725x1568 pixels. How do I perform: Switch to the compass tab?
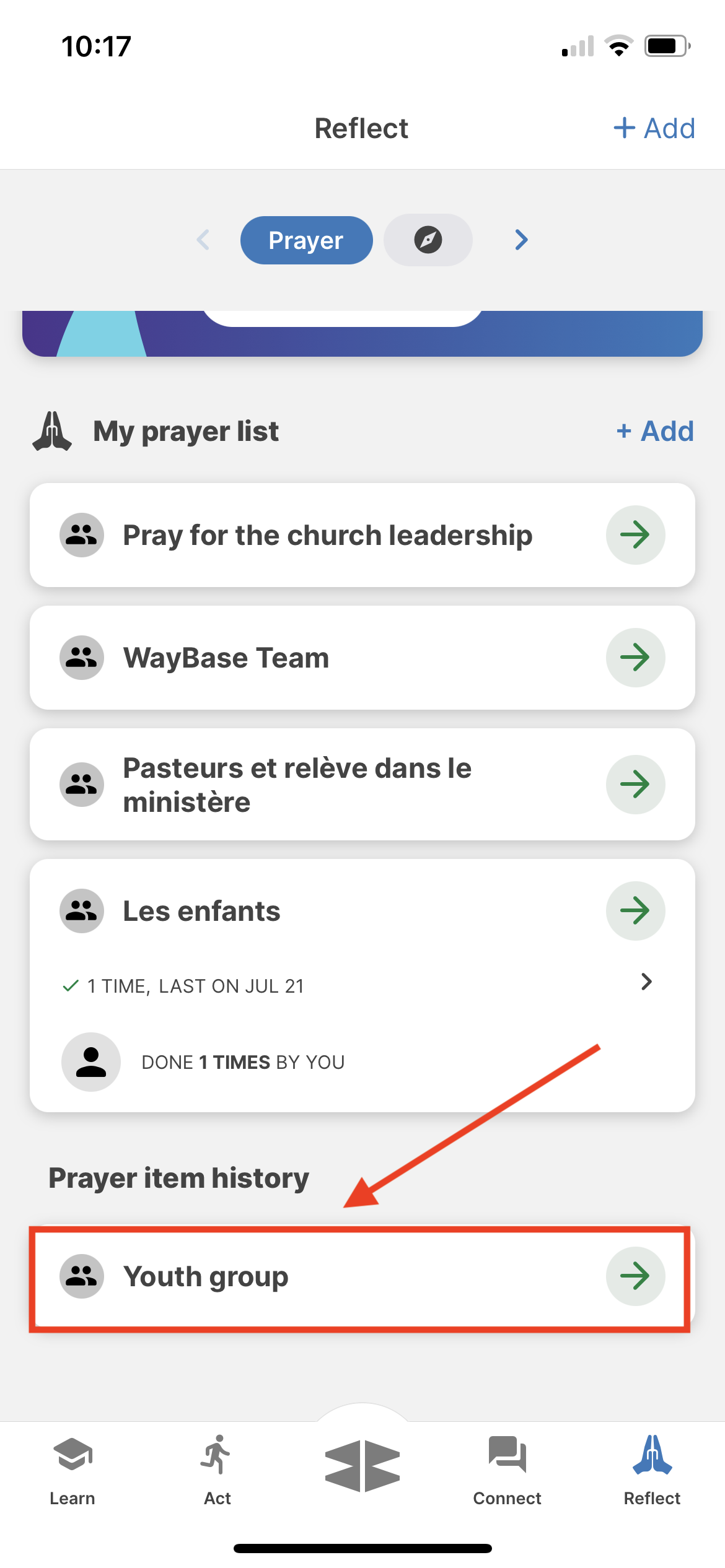tap(428, 240)
